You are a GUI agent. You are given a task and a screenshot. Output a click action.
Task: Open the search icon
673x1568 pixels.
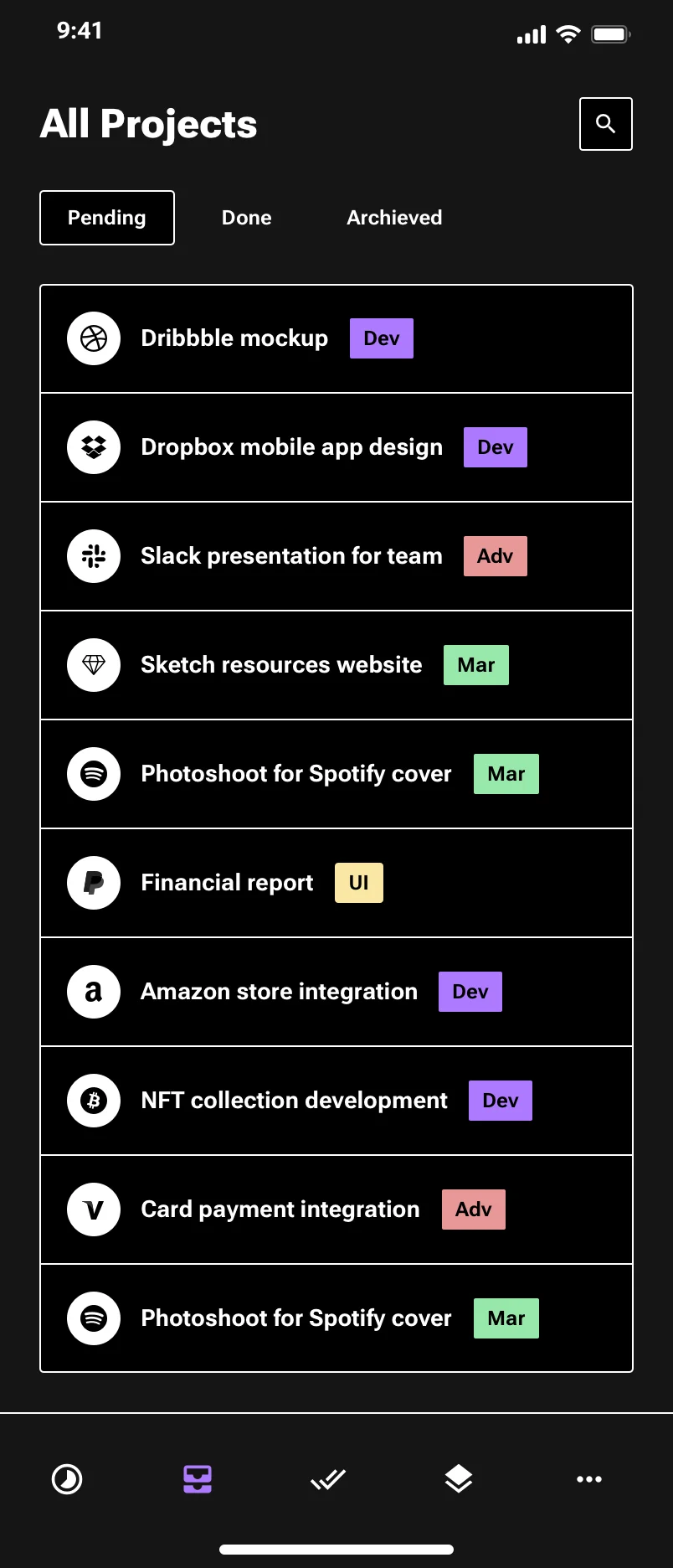(x=605, y=124)
